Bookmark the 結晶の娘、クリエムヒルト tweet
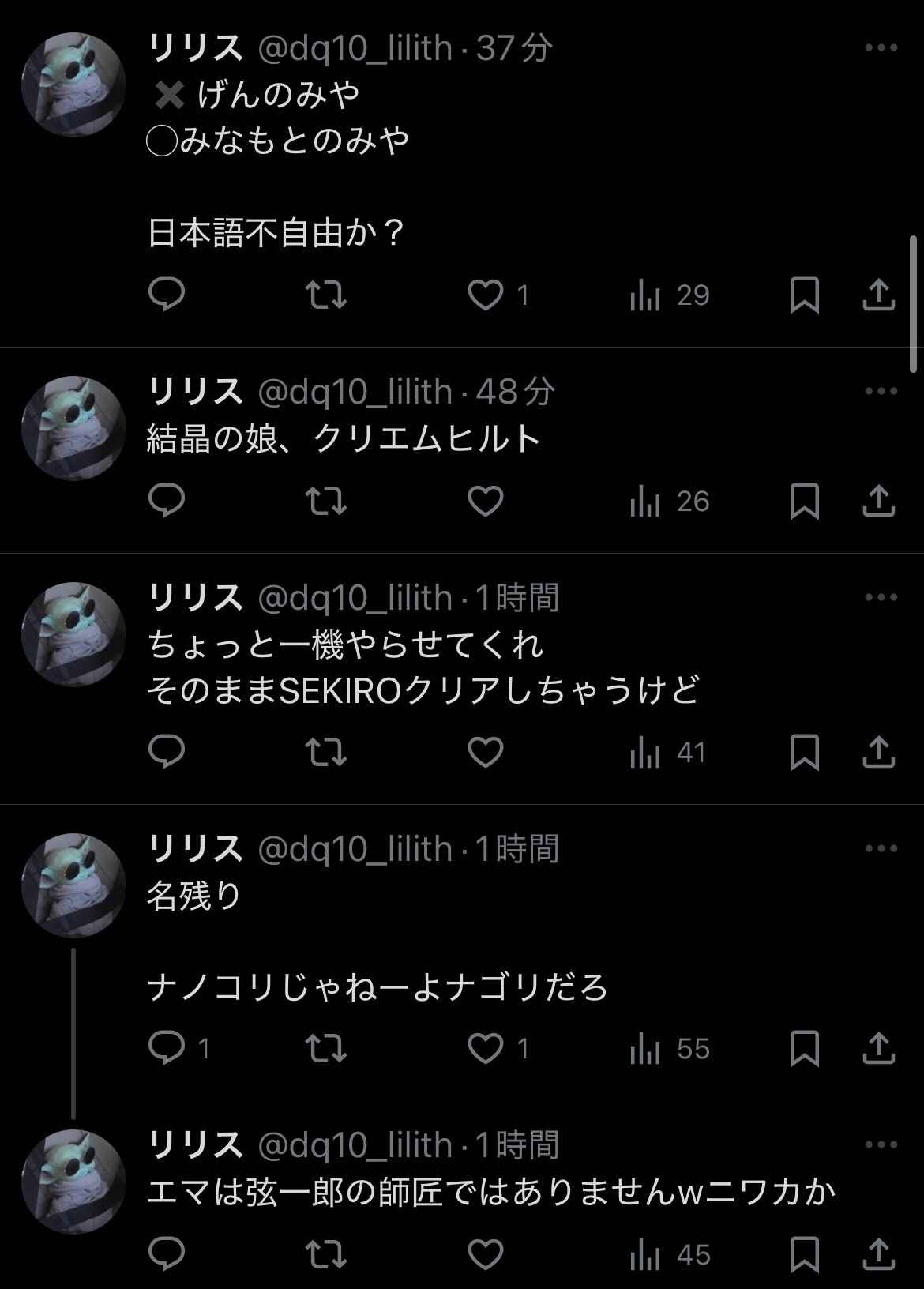 pyautogui.click(x=804, y=502)
